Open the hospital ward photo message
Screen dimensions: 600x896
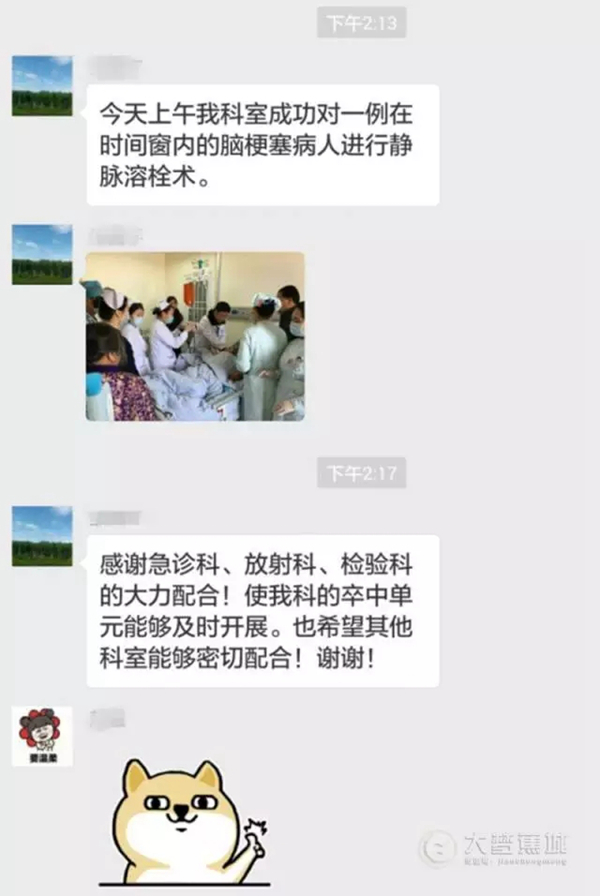coord(195,335)
